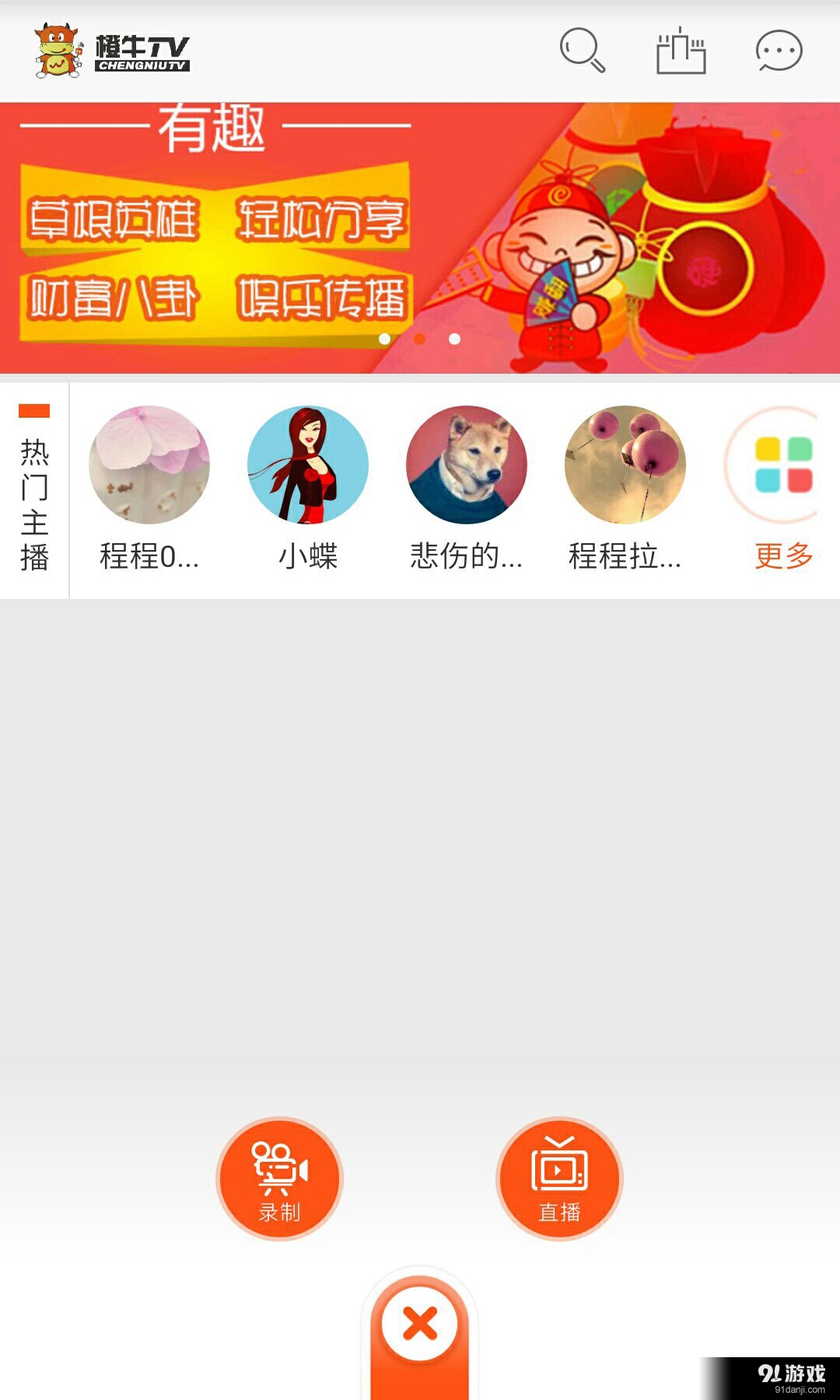Start recording with the 录制 button

279,1179
